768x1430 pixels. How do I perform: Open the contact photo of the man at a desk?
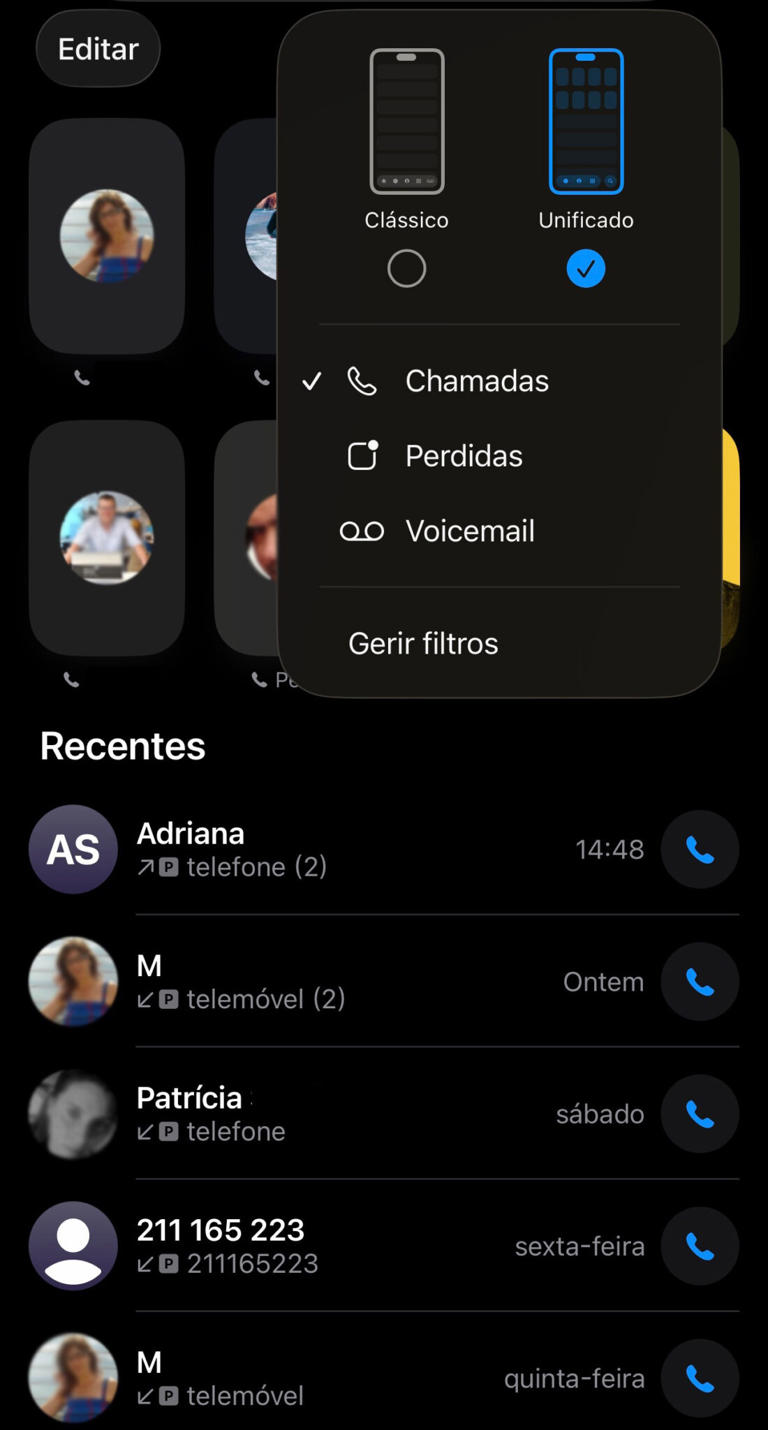(107, 537)
